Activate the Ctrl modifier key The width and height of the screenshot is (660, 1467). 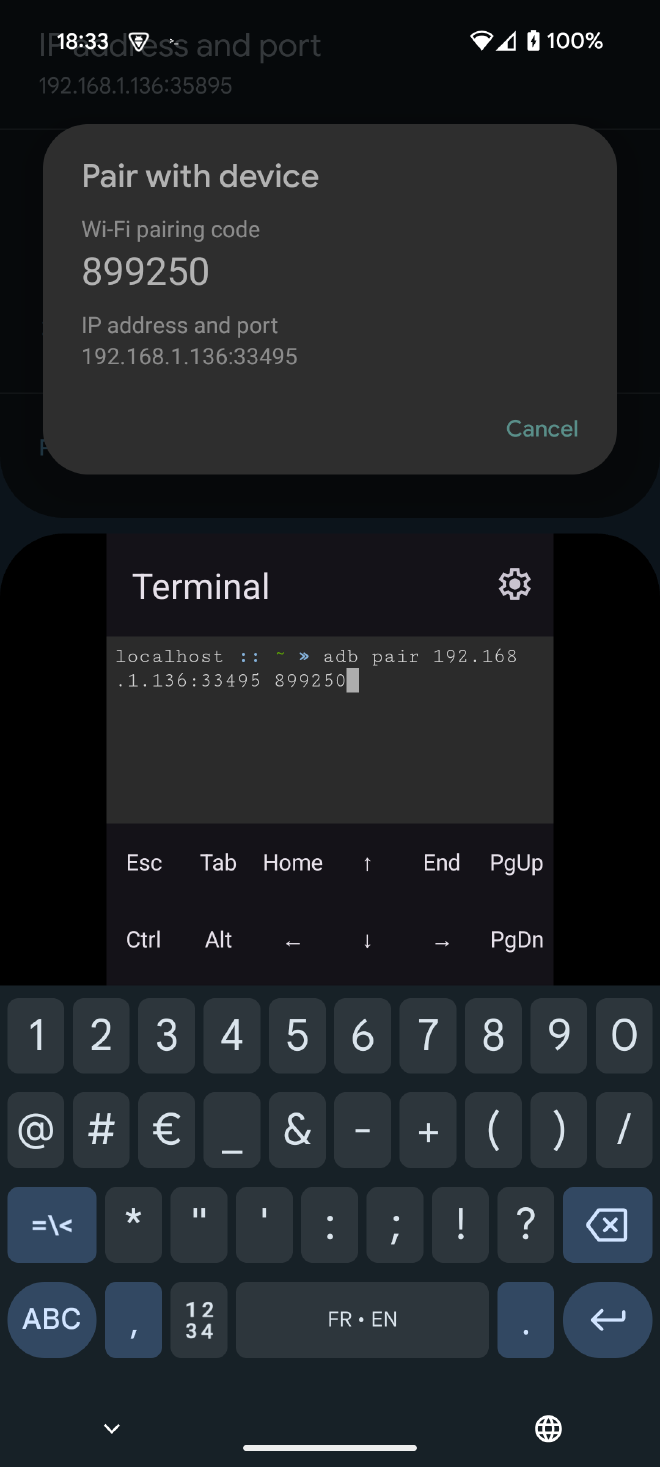(x=144, y=940)
